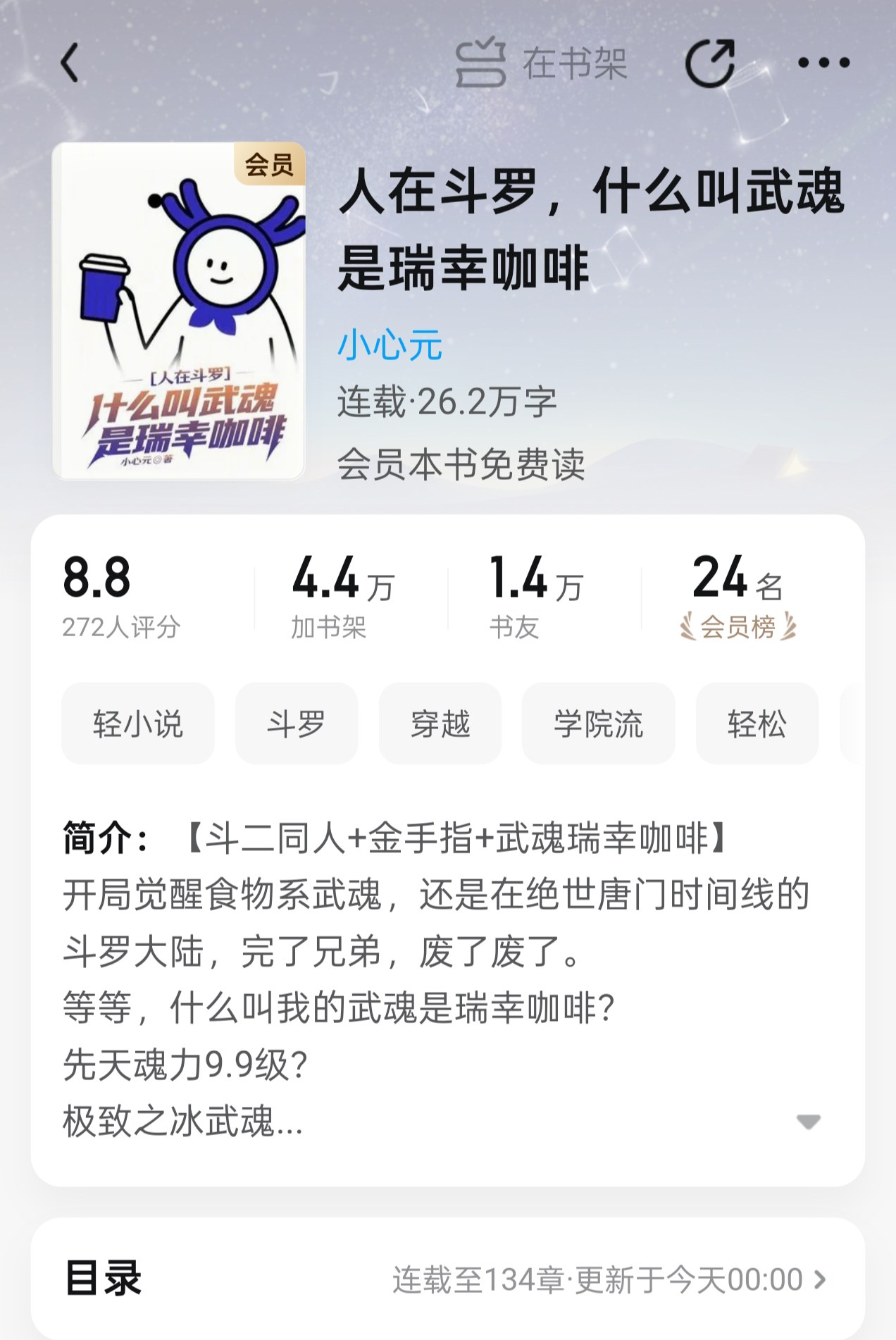View the 8.8 rating details
Viewport: 896px width, 1340px height.
pyautogui.click(x=120, y=596)
